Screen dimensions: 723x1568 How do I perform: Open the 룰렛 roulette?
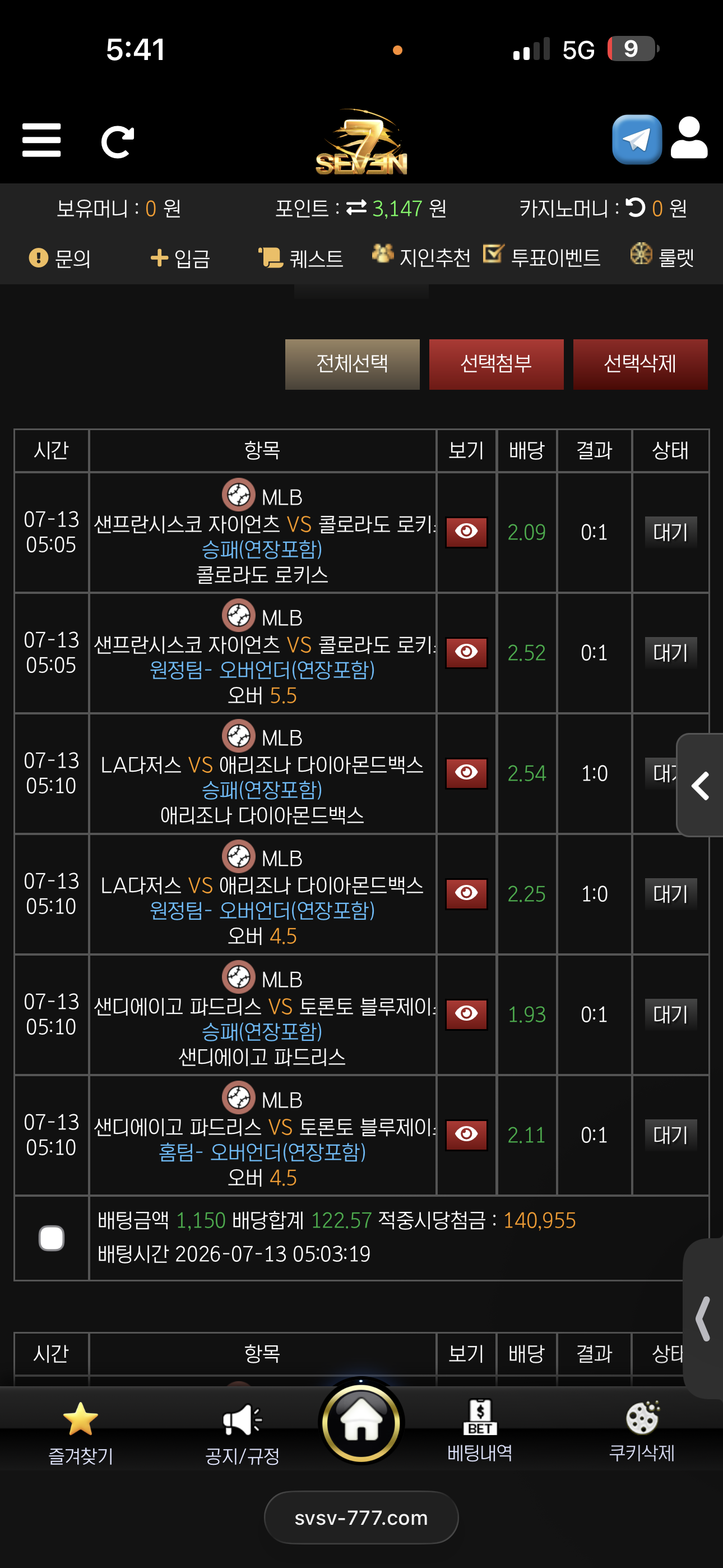662,257
